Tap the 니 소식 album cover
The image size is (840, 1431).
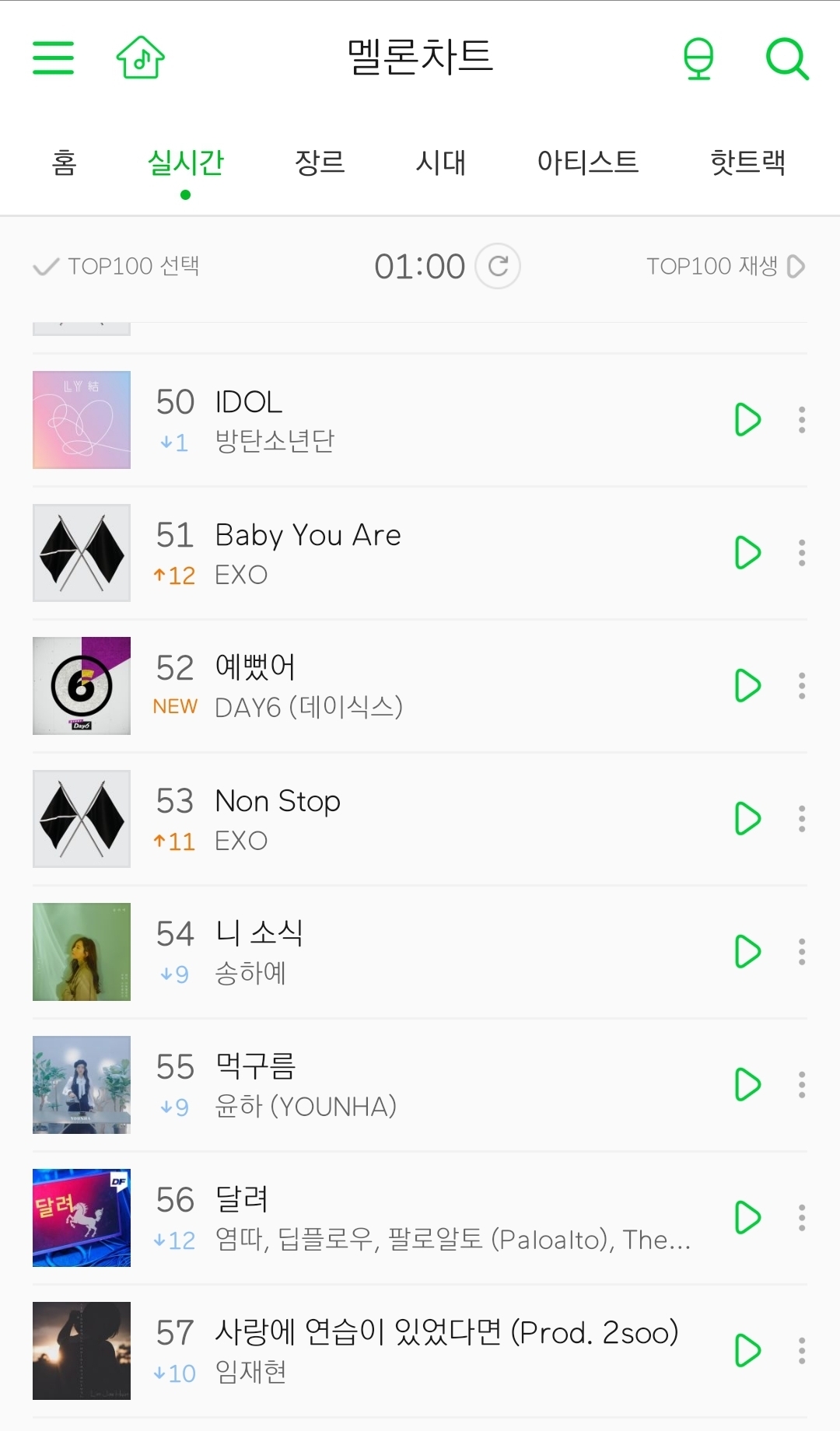(x=82, y=952)
